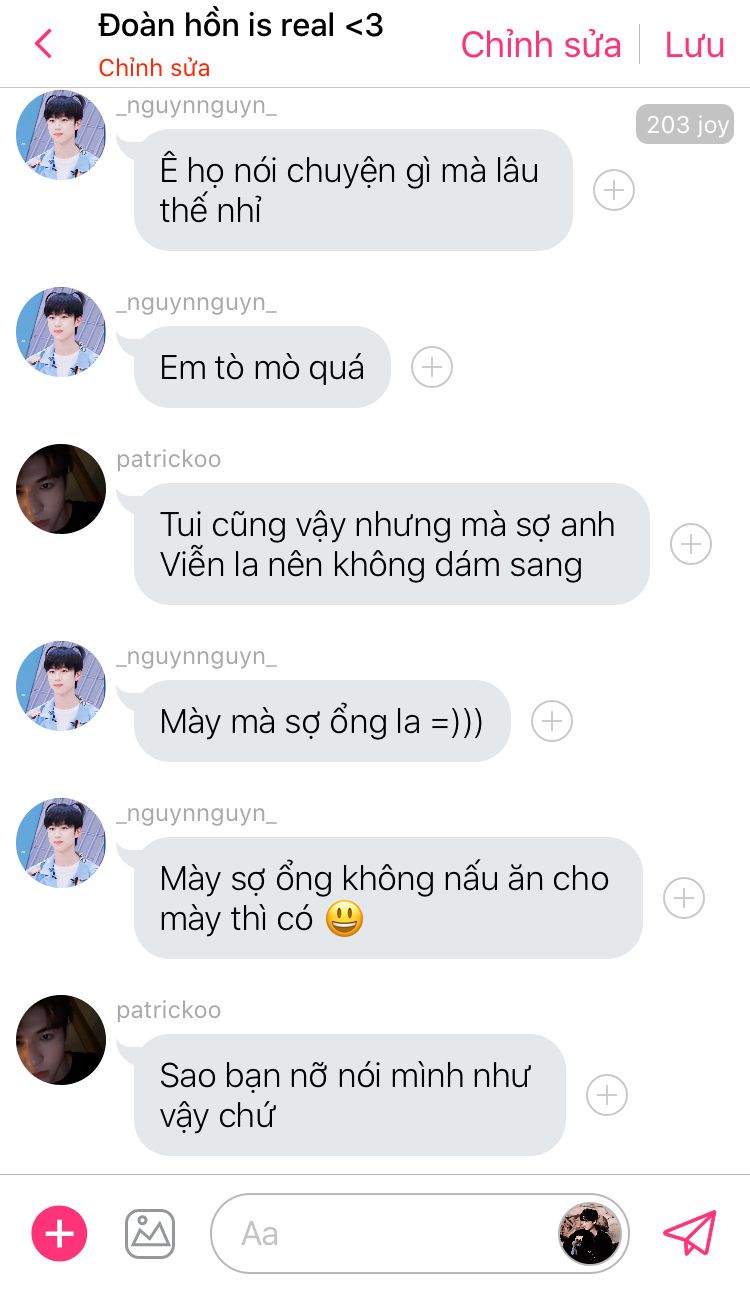The height and width of the screenshot is (1294, 750).
Task: Send the message with paper plane
Action: tap(690, 1234)
